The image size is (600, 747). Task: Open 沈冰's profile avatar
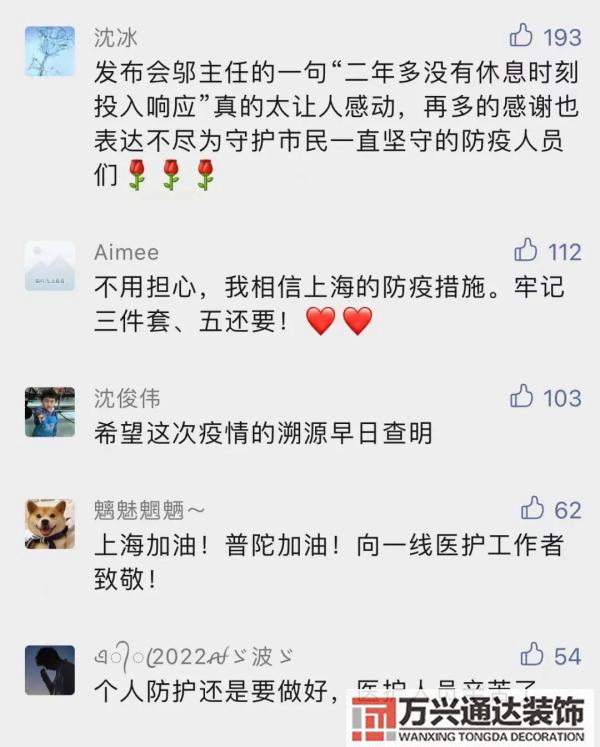(x=50, y=51)
